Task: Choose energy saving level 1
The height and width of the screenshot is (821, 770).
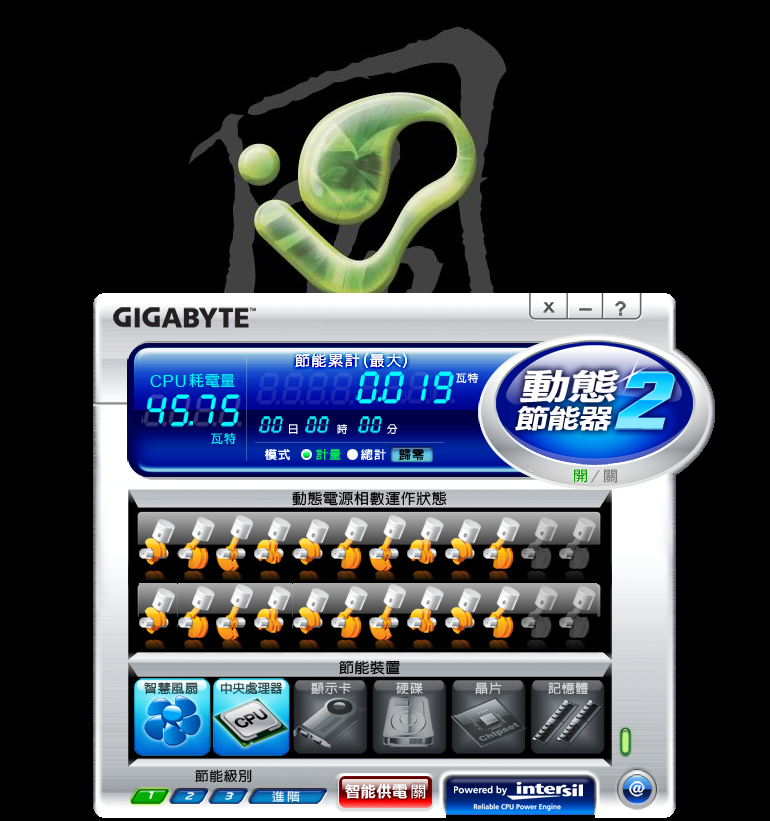Action: pos(149,797)
